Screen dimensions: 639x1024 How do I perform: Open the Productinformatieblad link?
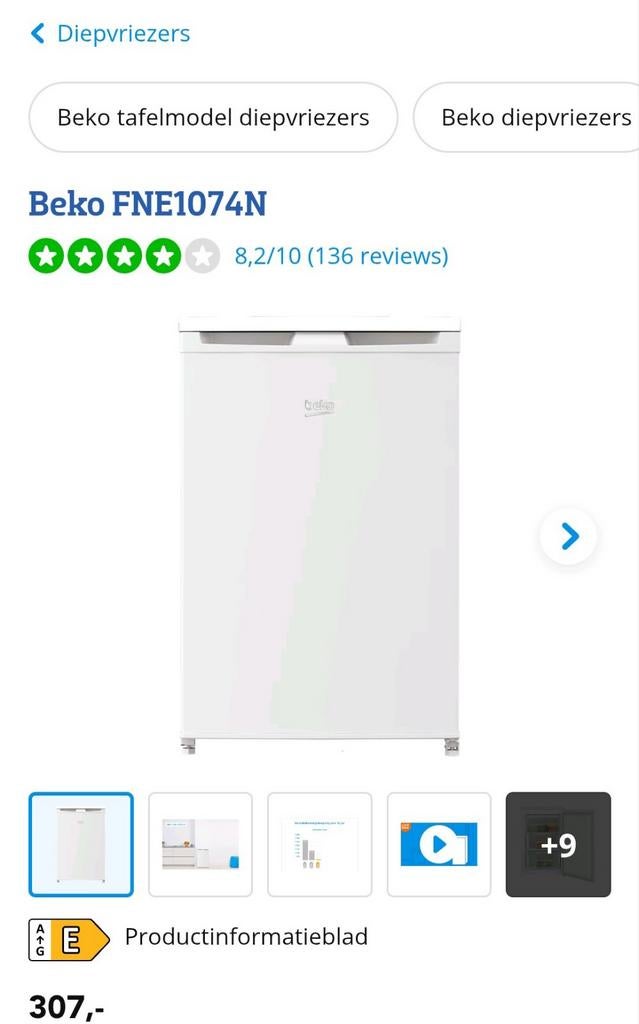click(x=246, y=937)
